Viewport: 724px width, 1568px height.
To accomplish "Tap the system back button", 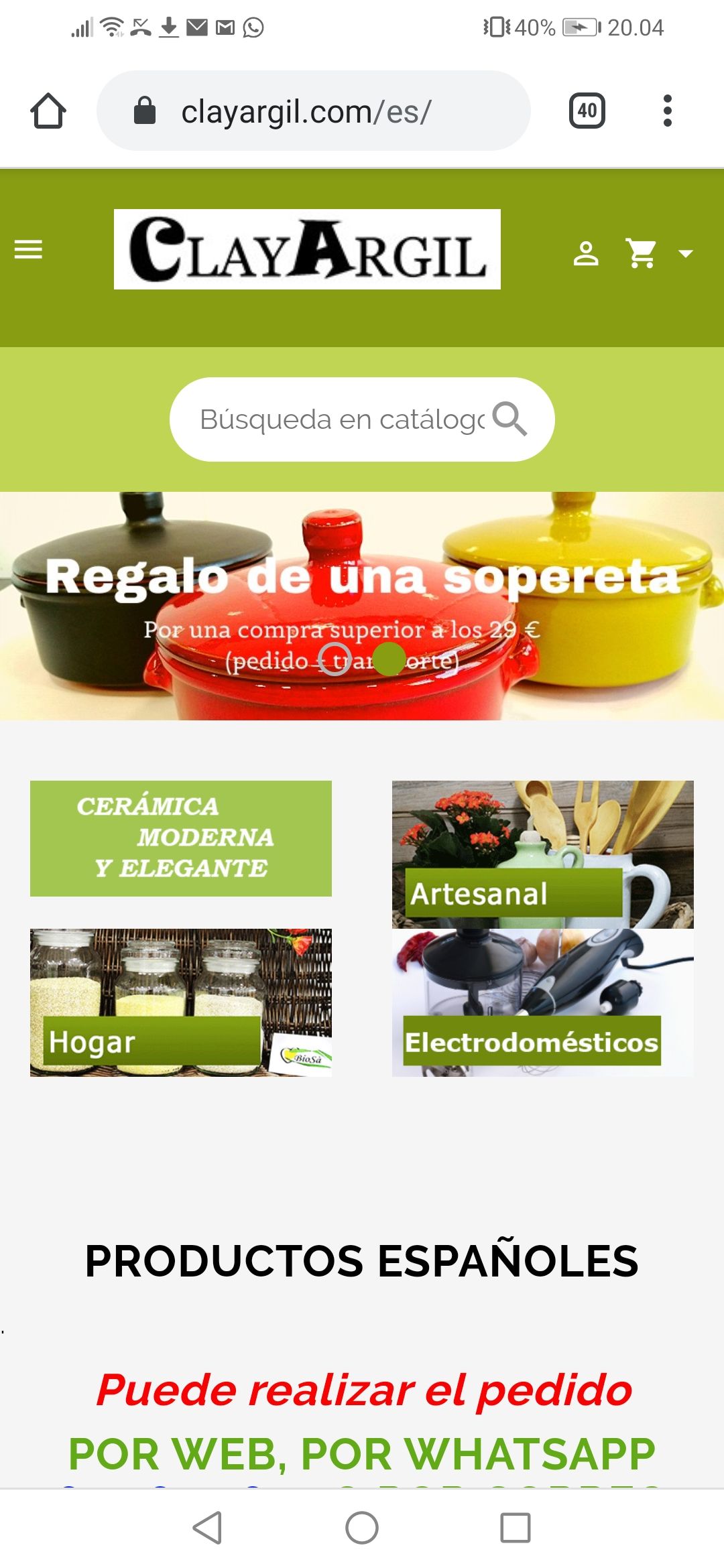I will coord(208,1528).
